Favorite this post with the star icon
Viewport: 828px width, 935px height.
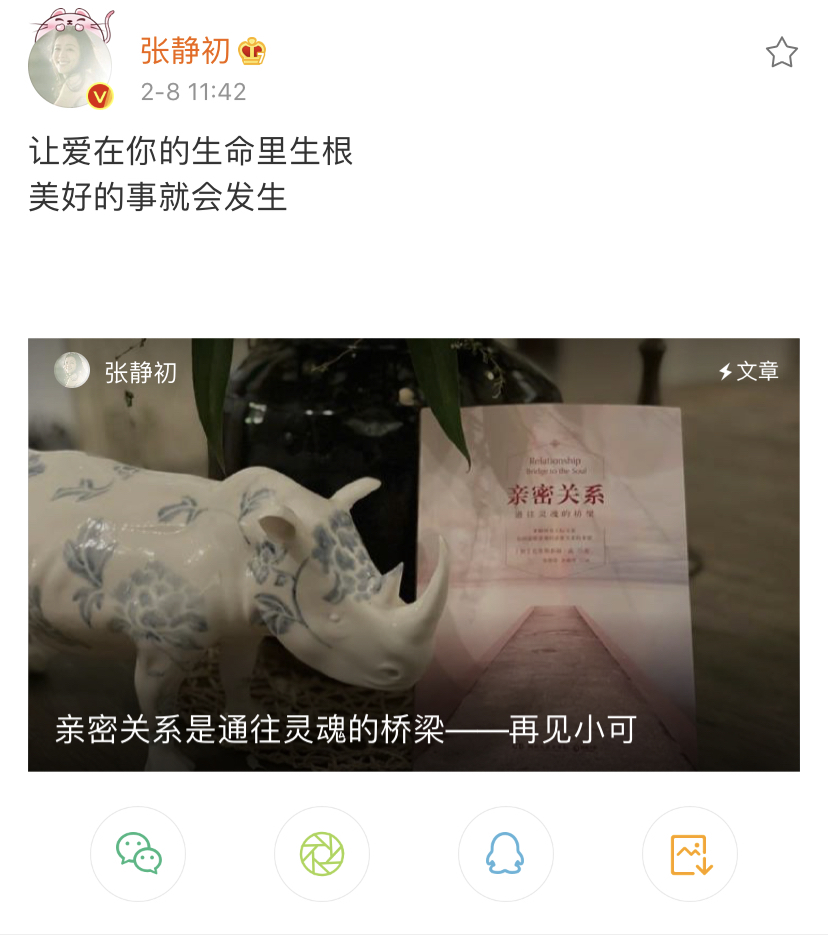point(781,53)
